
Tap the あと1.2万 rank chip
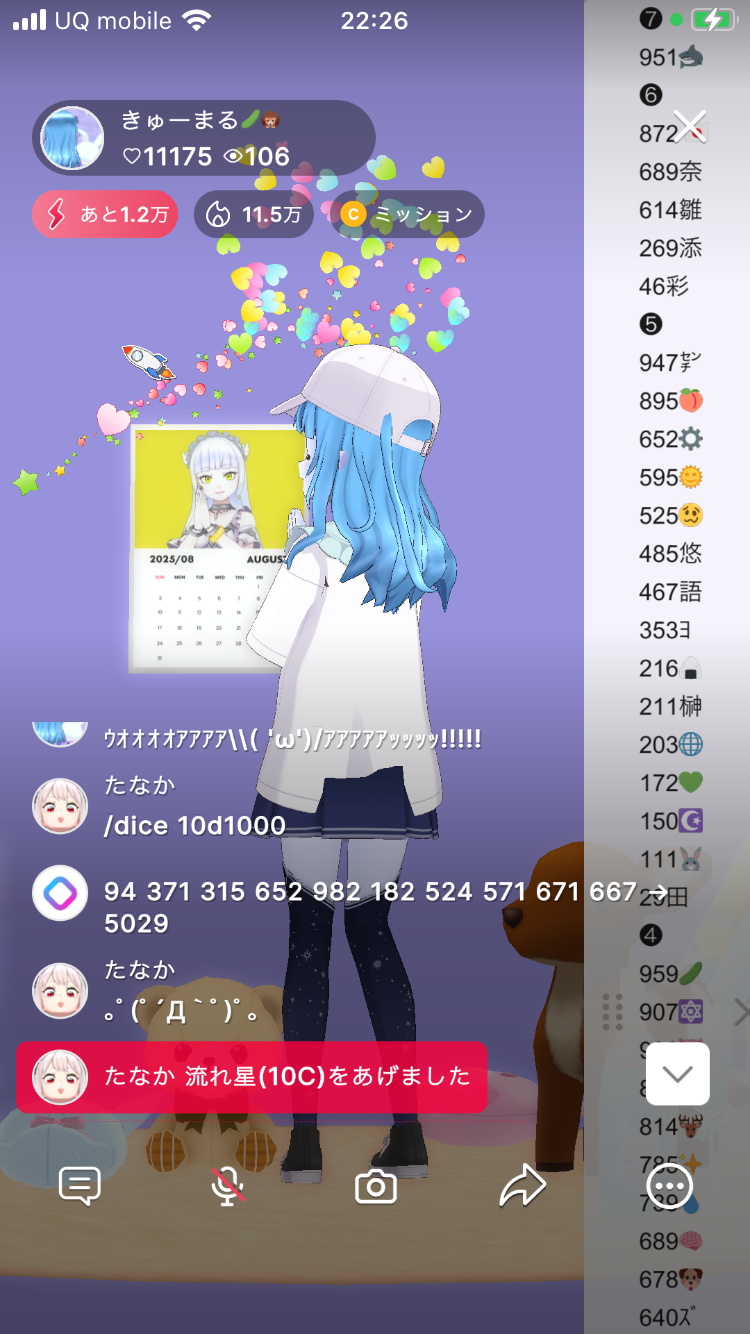[105, 214]
